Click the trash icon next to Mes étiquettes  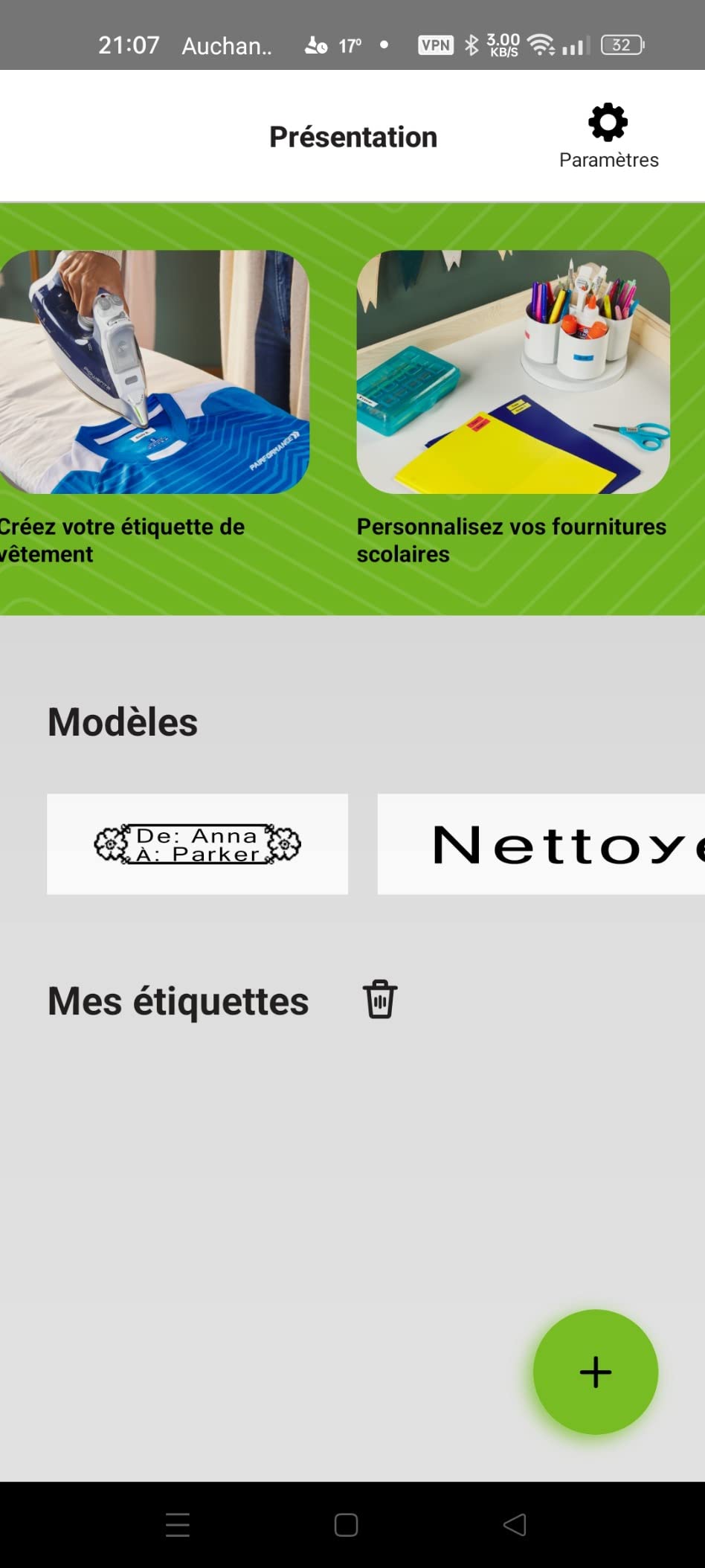(x=379, y=1000)
